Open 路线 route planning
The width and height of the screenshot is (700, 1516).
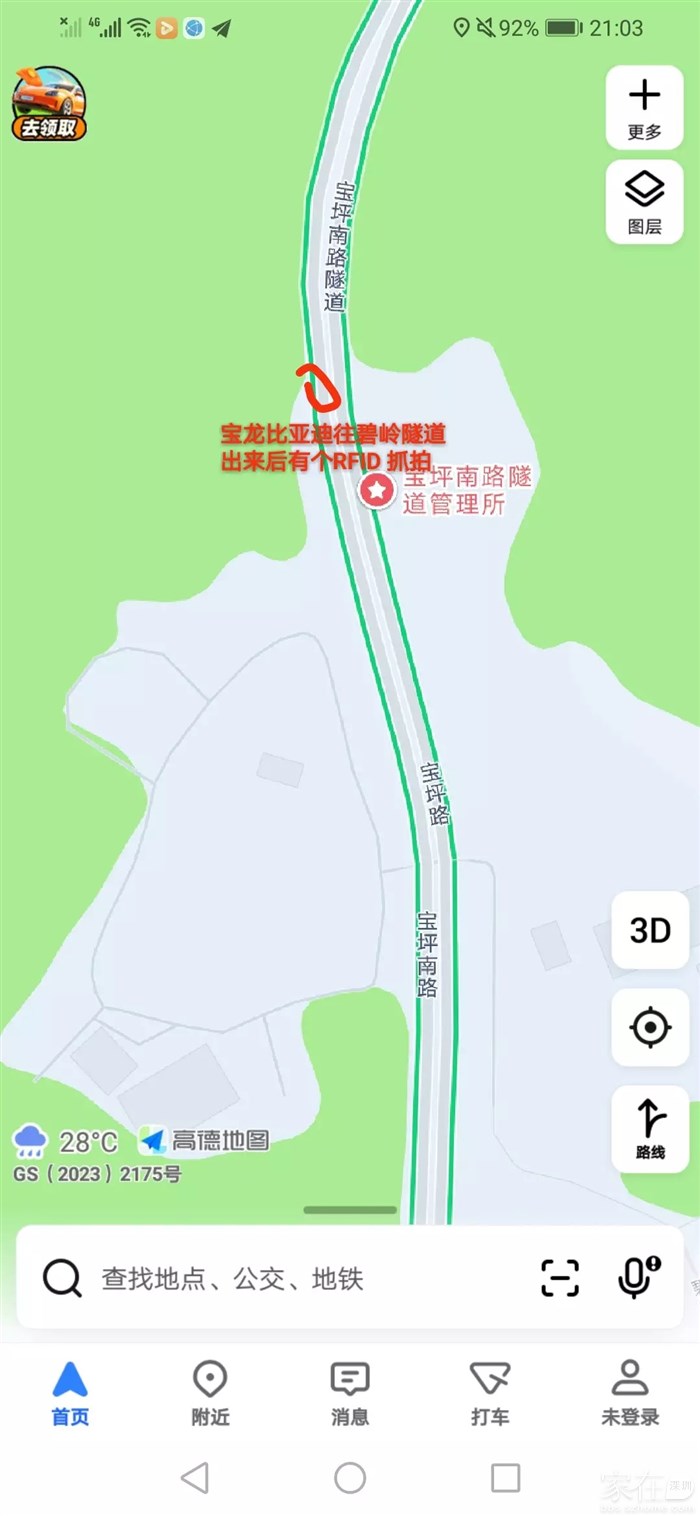pos(650,1128)
